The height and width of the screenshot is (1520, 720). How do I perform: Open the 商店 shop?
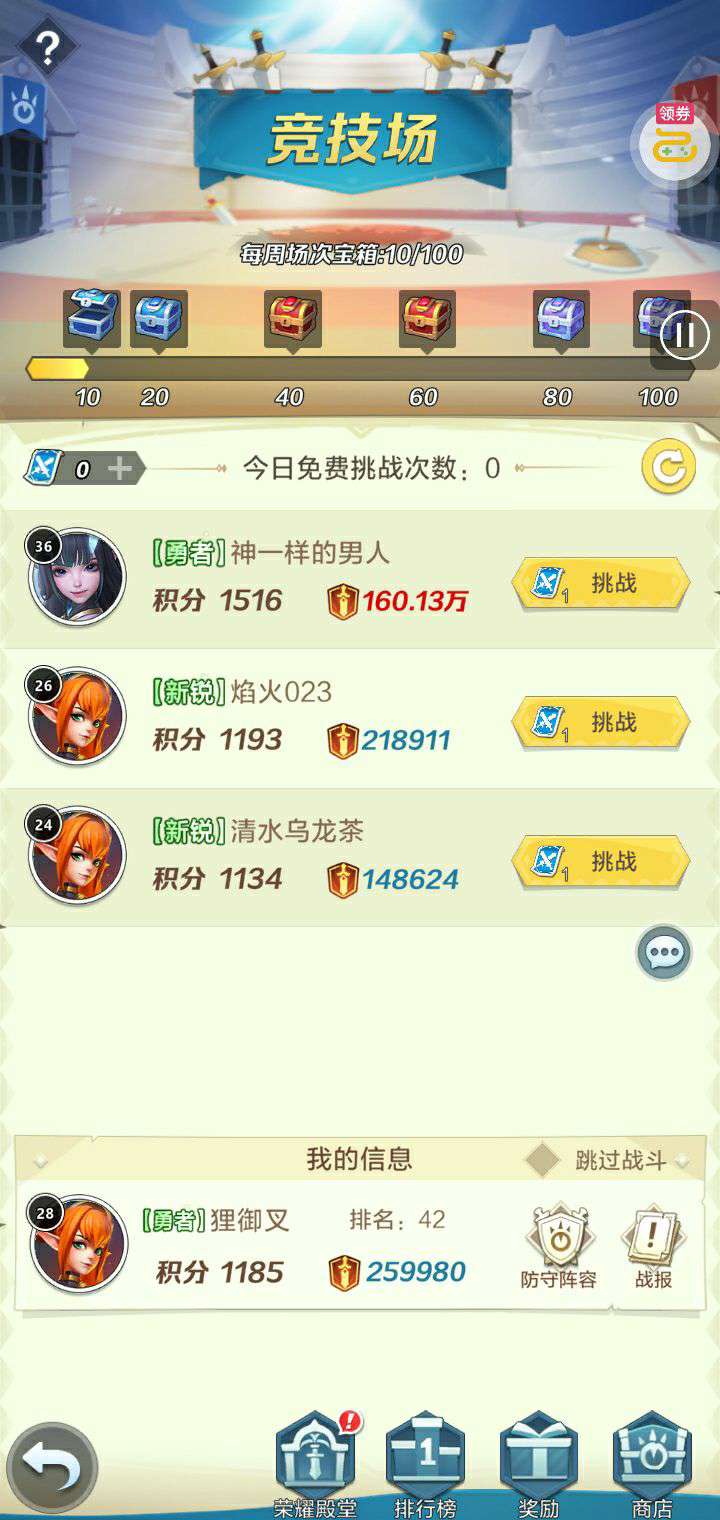pyautogui.click(x=652, y=1465)
